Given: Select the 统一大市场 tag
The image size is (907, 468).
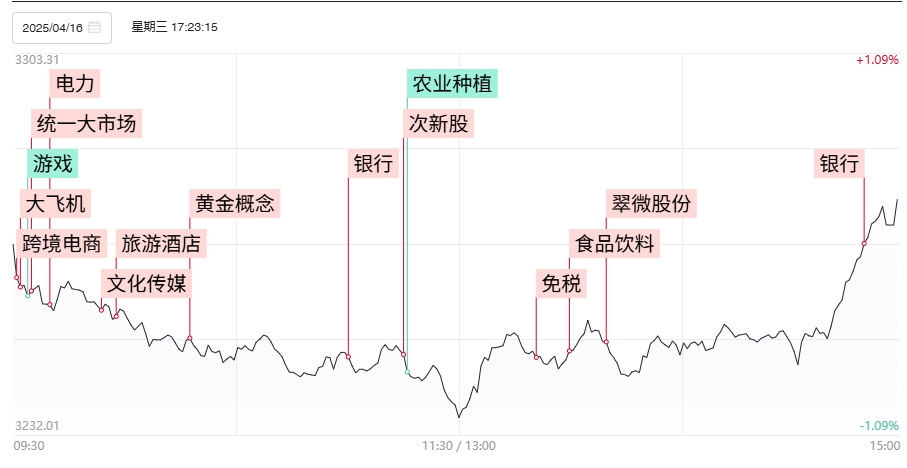Looking at the screenshot, I should tap(85, 124).
